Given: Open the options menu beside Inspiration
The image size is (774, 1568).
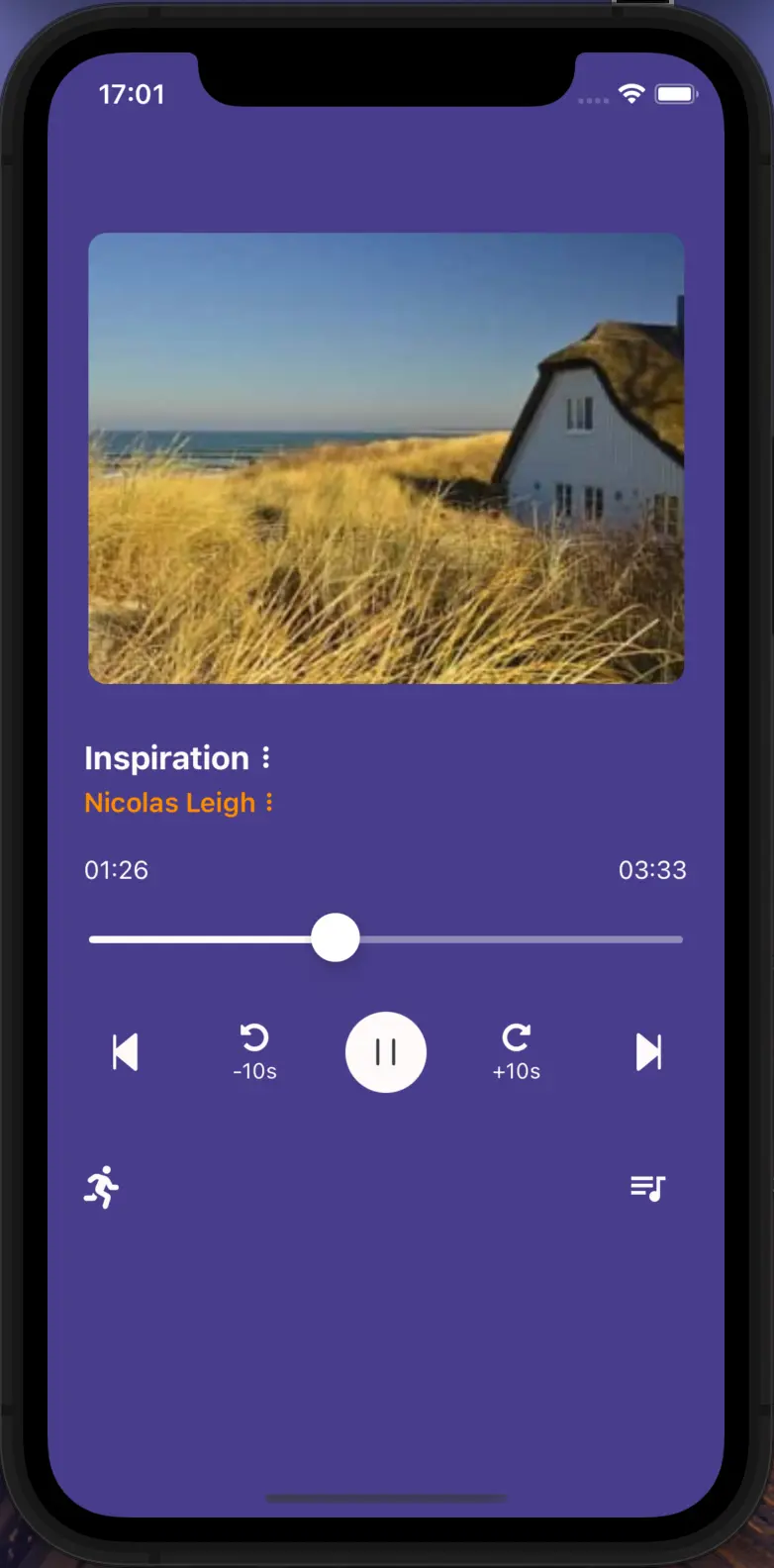Looking at the screenshot, I should point(266,758).
